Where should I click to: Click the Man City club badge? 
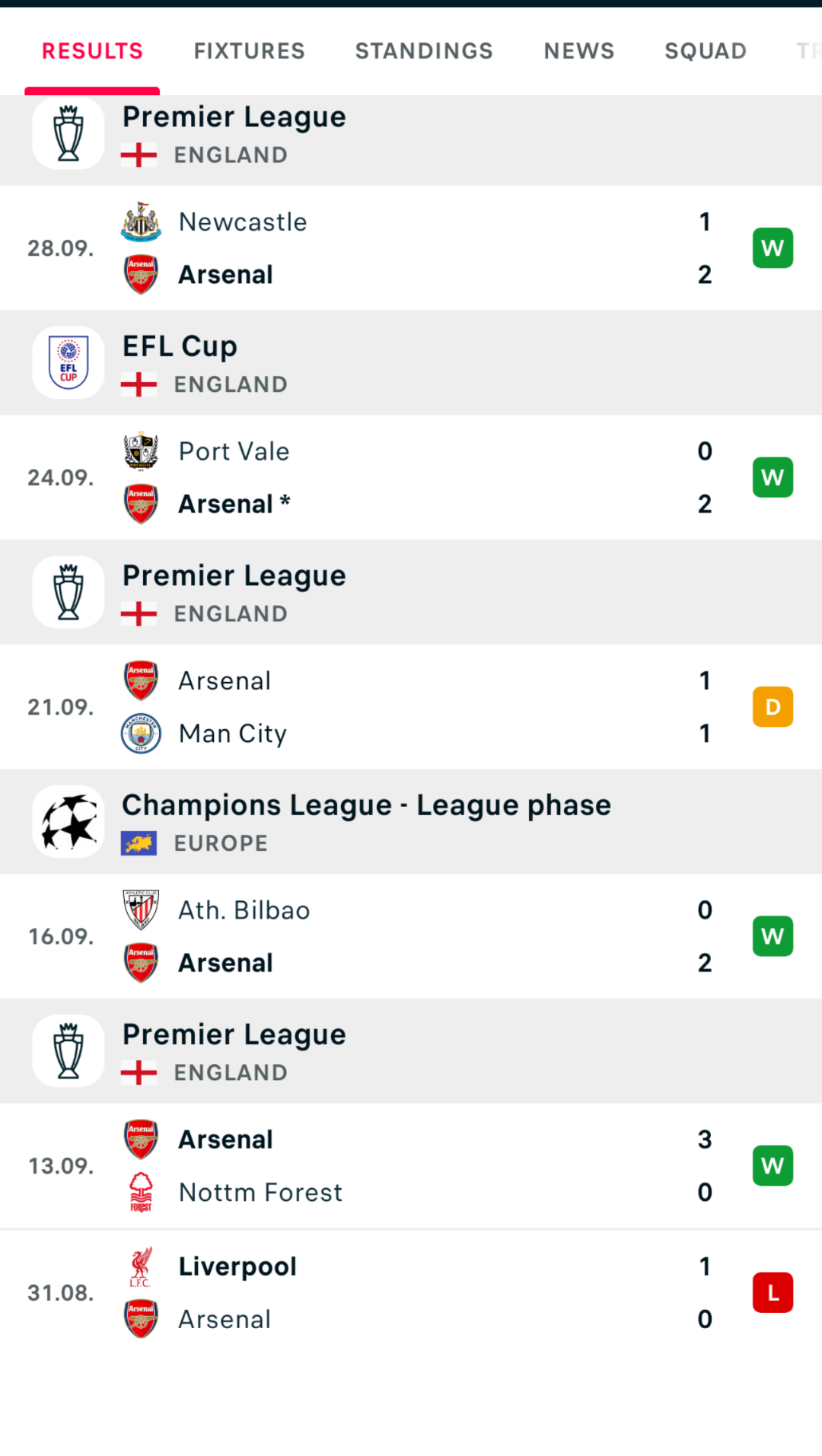(x=141, y=733)
